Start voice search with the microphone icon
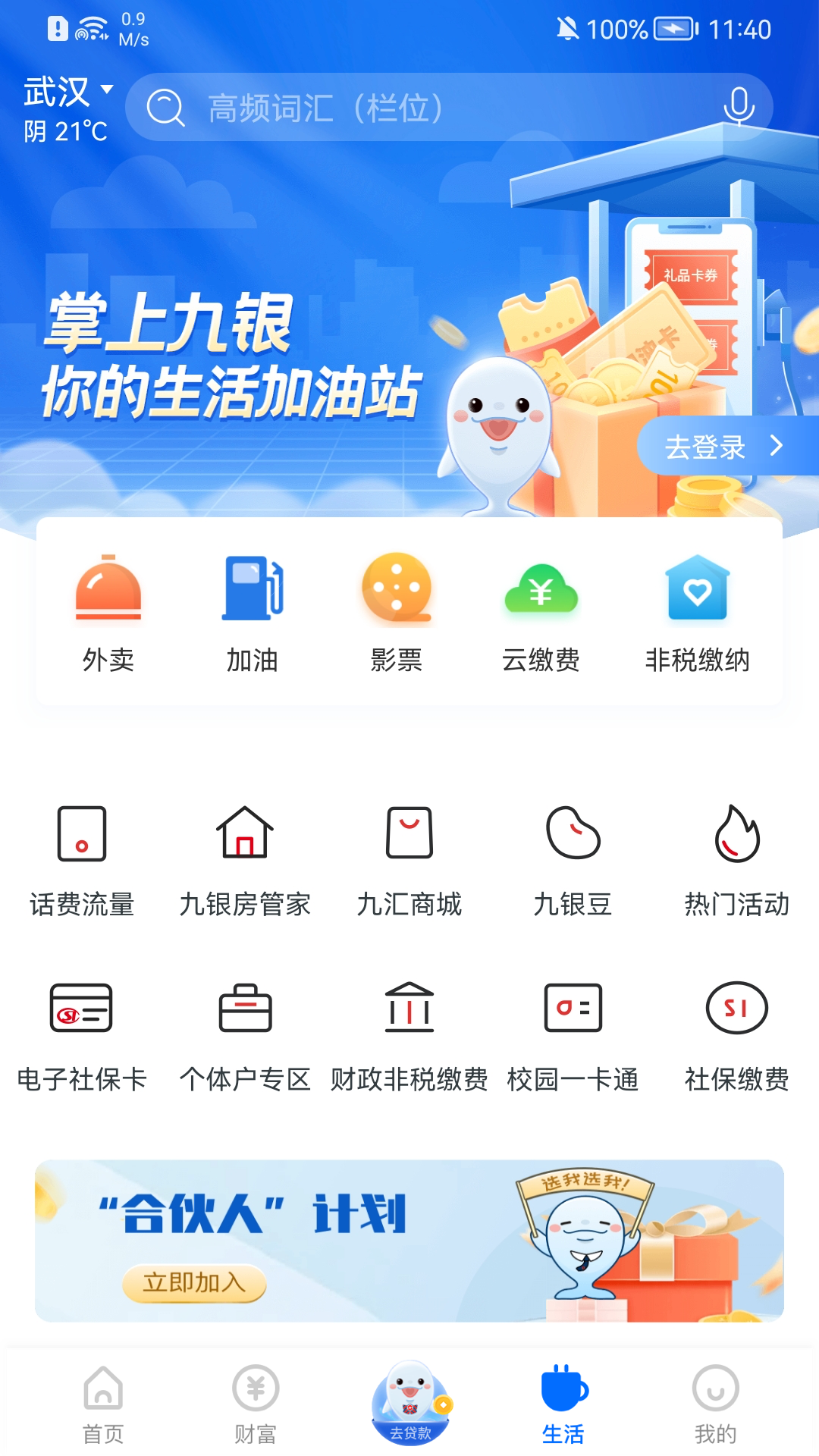Viewport: 819px width, 1456px height. click(x=739, y=107)
